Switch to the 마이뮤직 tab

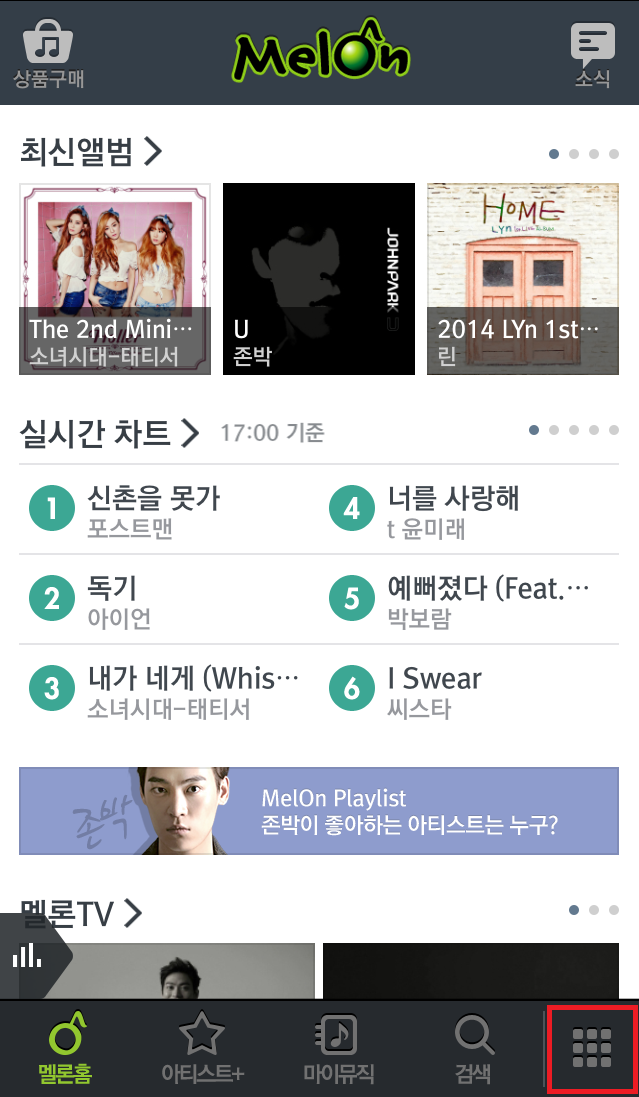coord(338,1048)
